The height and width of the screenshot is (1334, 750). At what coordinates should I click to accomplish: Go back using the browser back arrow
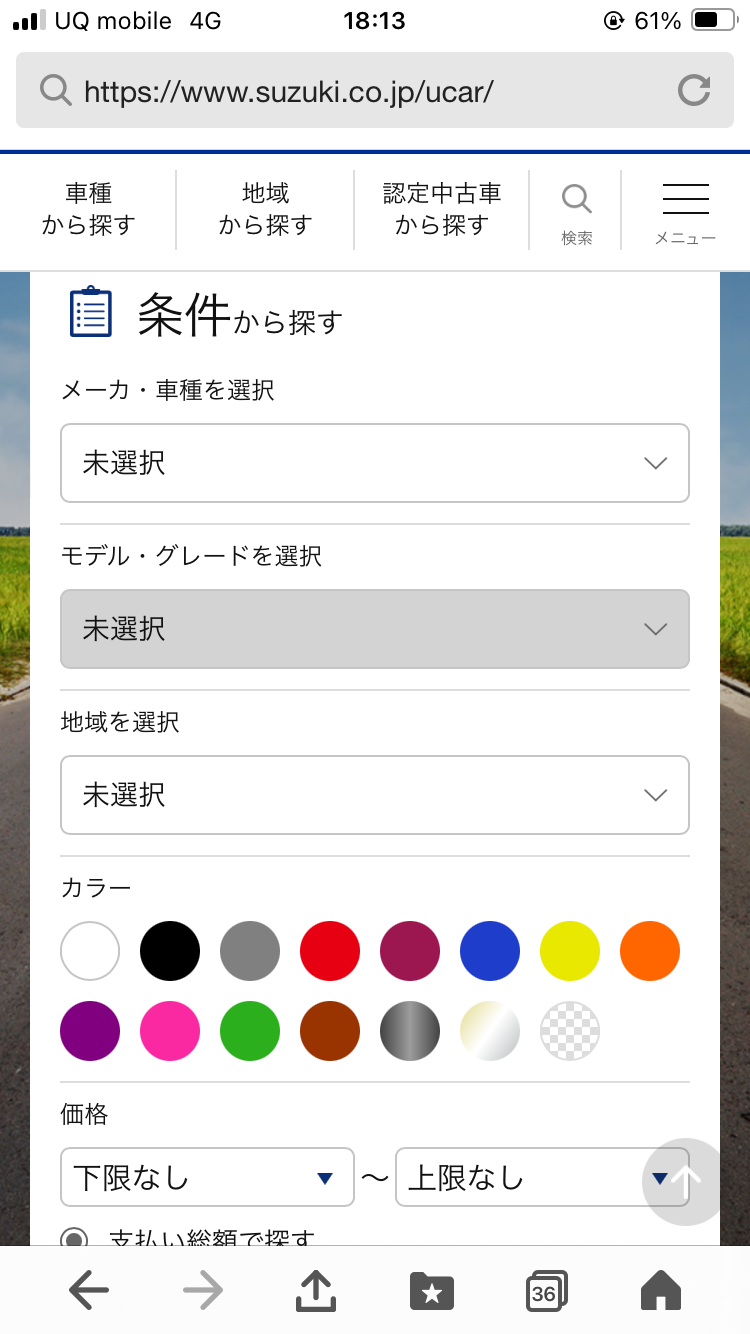coord(89,1290)
